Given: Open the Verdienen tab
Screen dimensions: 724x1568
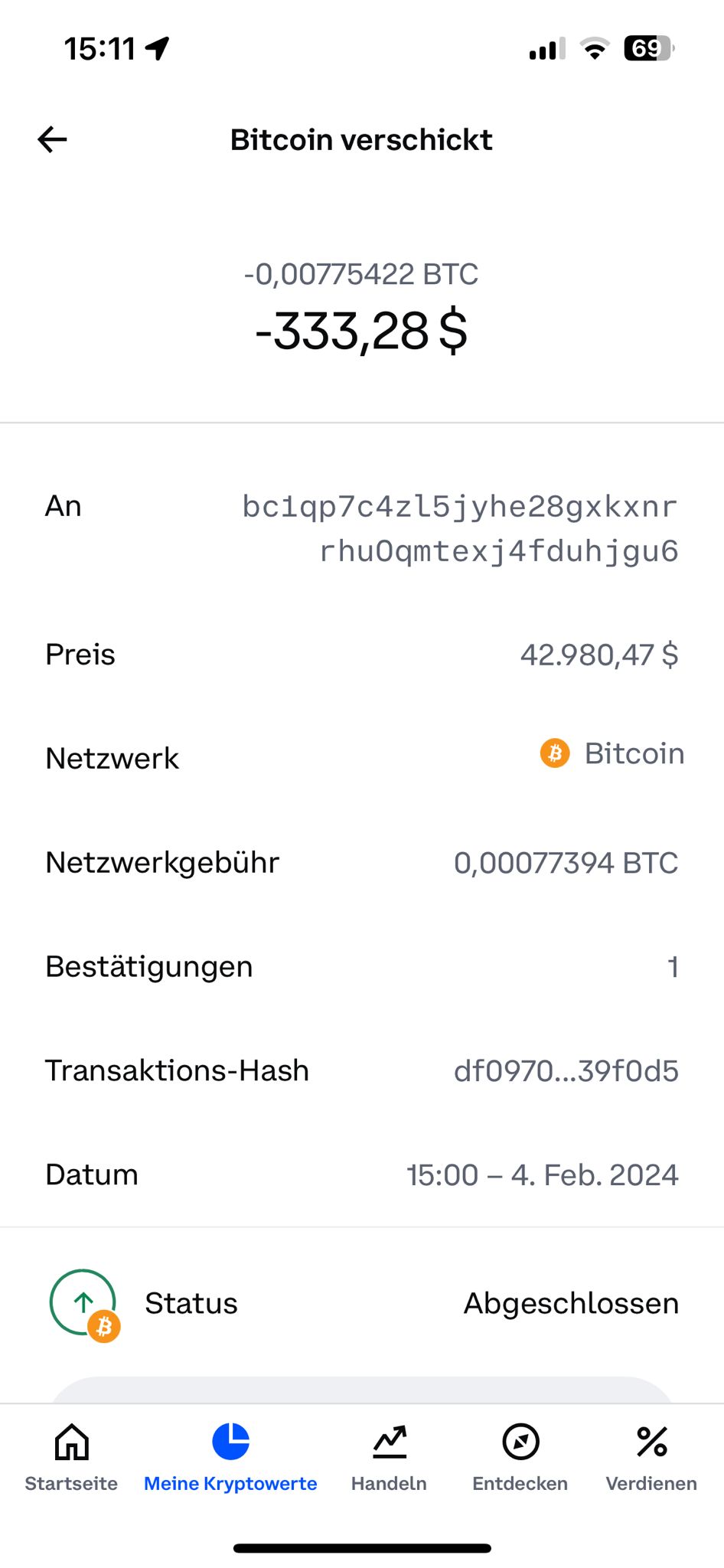Looking at the screenshot, I should coord(651,1457).
